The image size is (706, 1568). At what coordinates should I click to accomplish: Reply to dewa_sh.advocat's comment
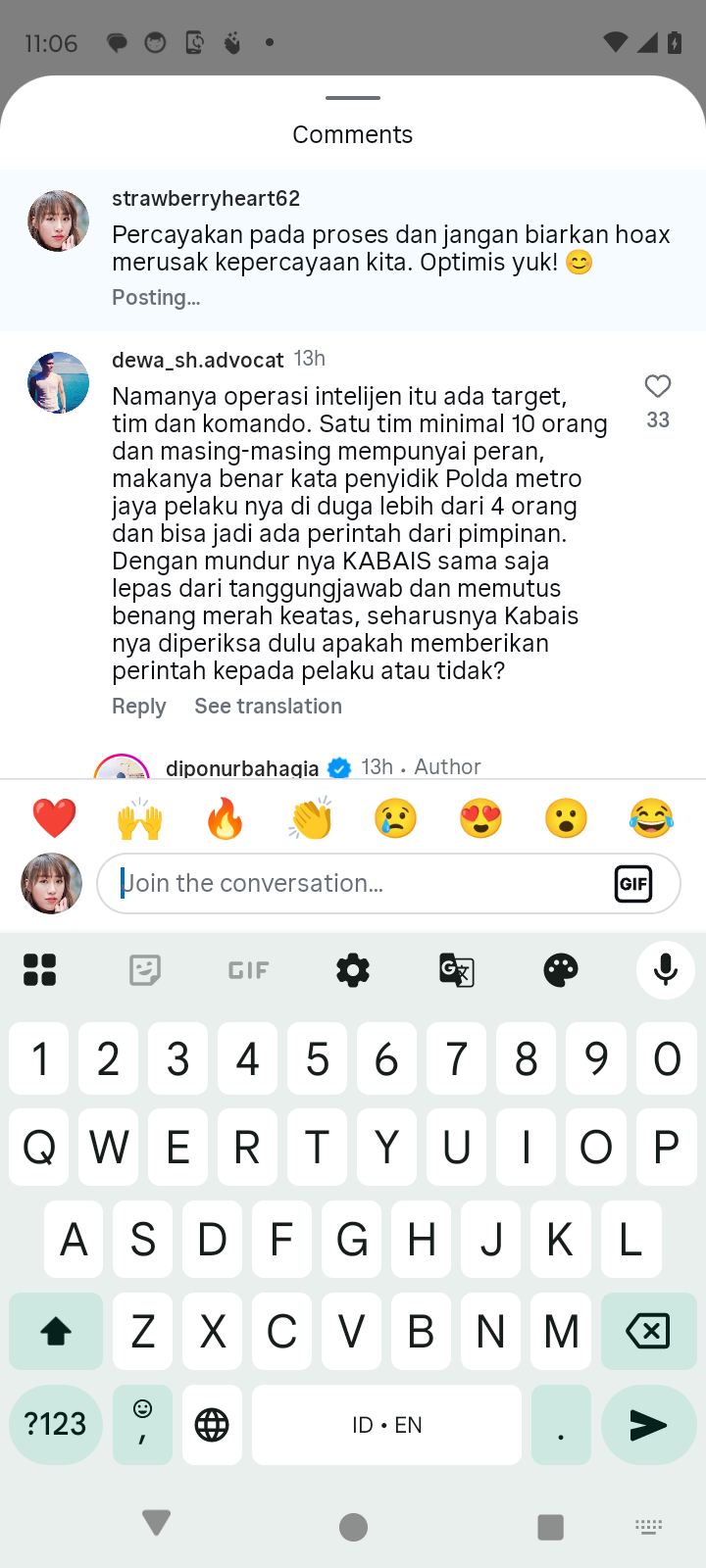coord(138,707)
